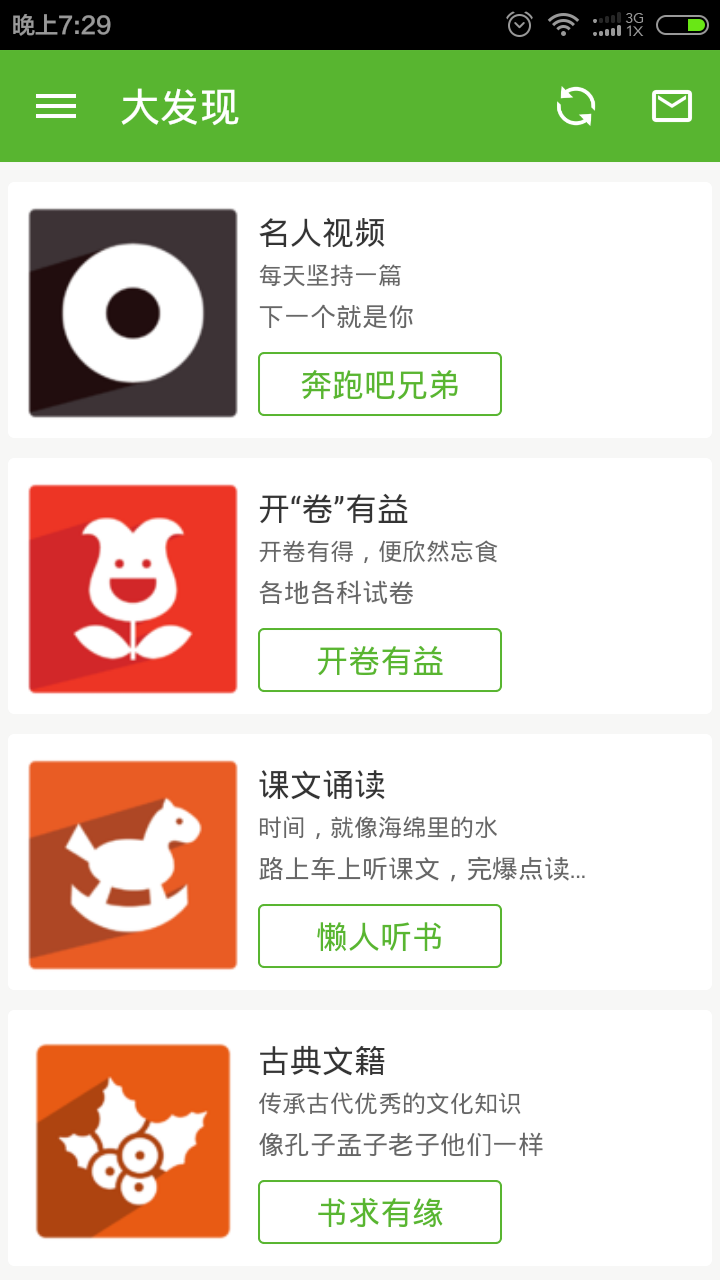This screenshot has width=720, height=1280.
Task: Tap the alarm clock status bar icon
Action: [x=518, y=24]
